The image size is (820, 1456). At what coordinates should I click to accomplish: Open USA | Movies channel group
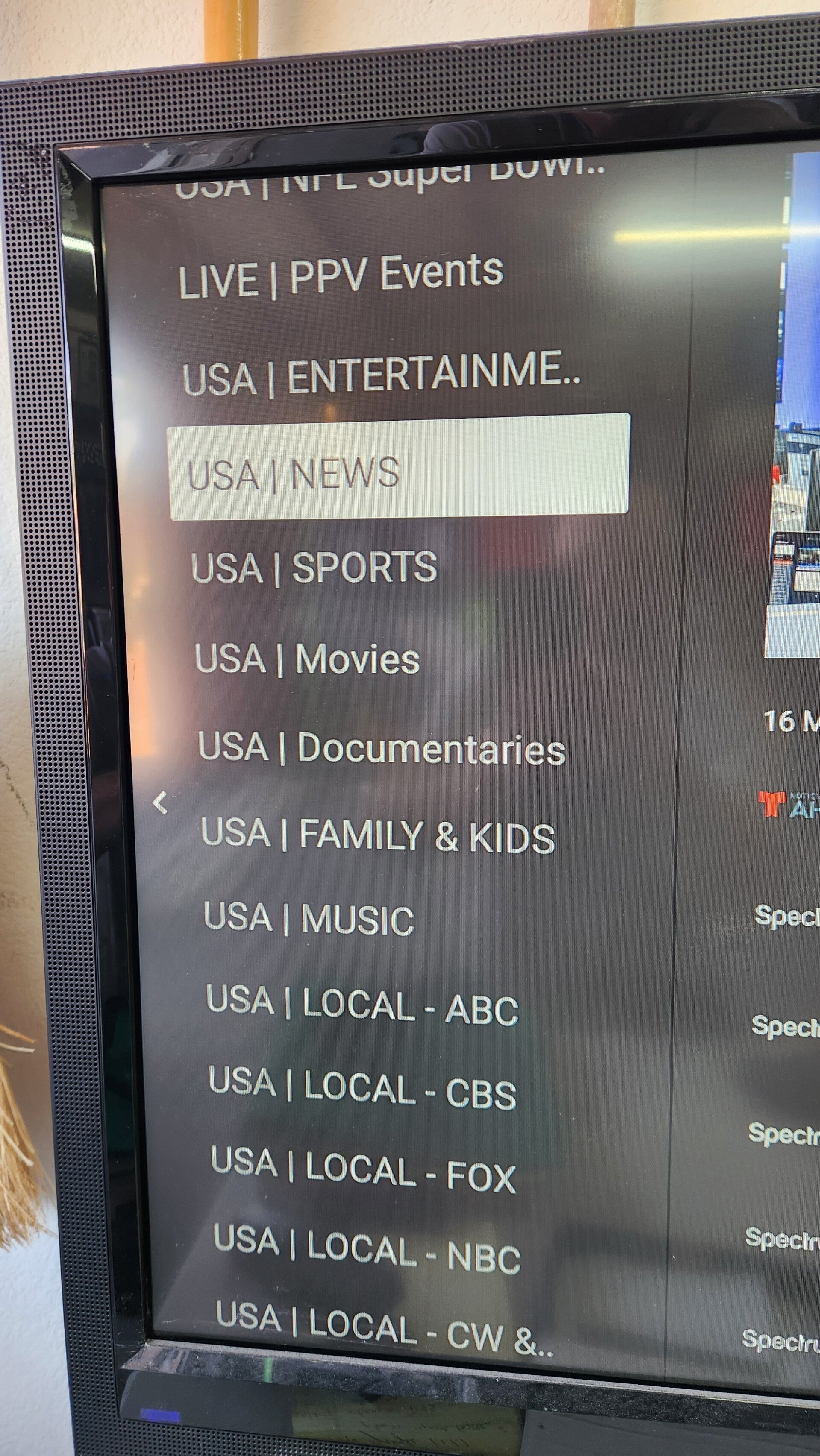(x=307, y=659)
